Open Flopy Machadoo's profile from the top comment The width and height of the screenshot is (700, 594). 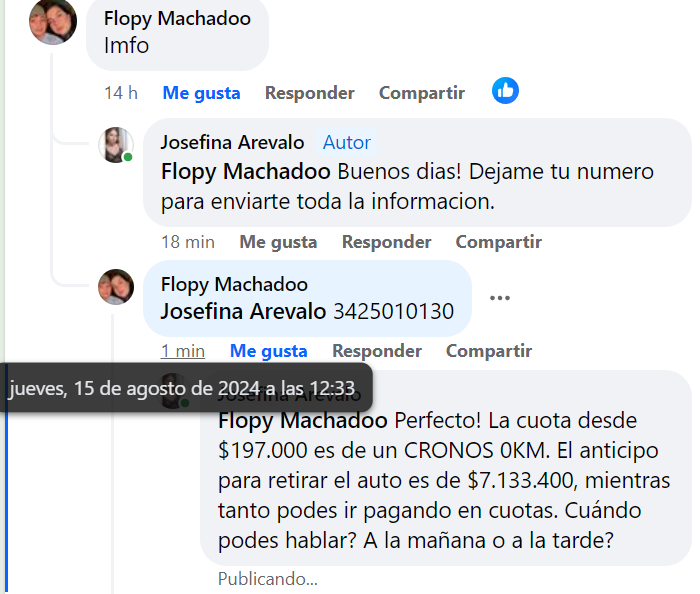[177, 19]
